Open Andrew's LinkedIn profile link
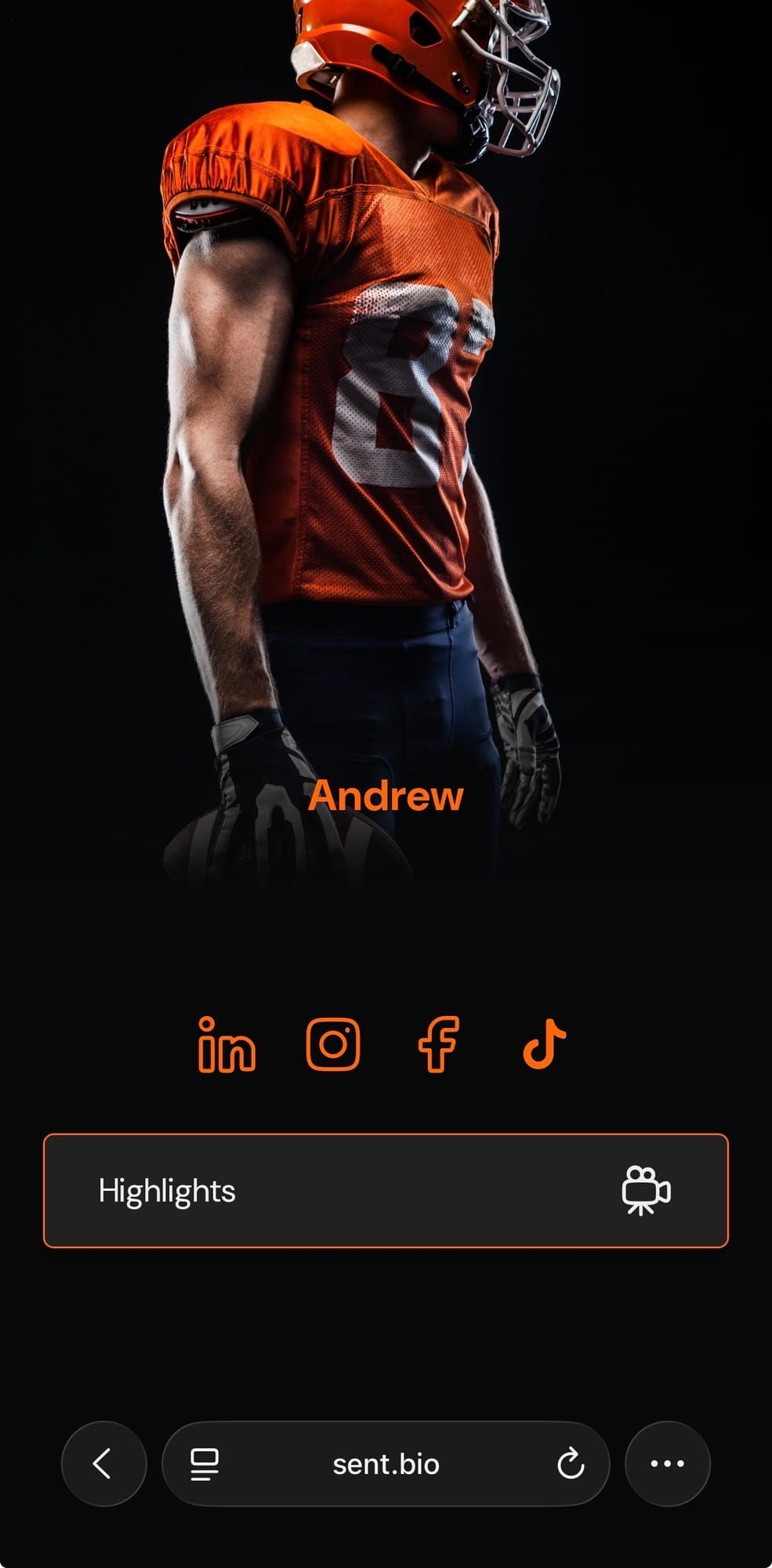The width and height of the screenshot is (772, 1568). 227,1044
